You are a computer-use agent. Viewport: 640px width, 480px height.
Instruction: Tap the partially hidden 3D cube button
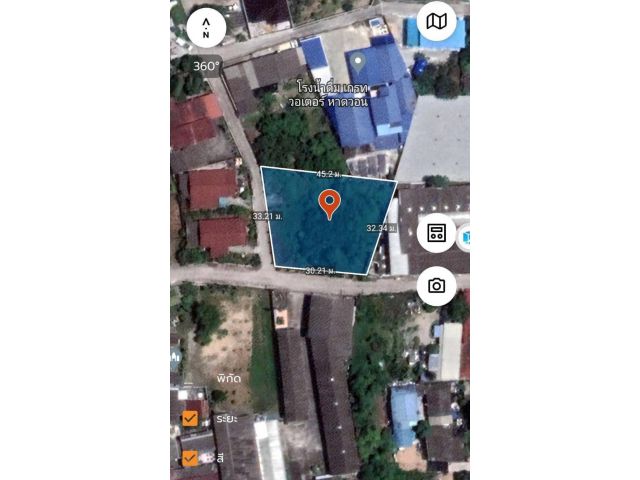coord(465,236)
